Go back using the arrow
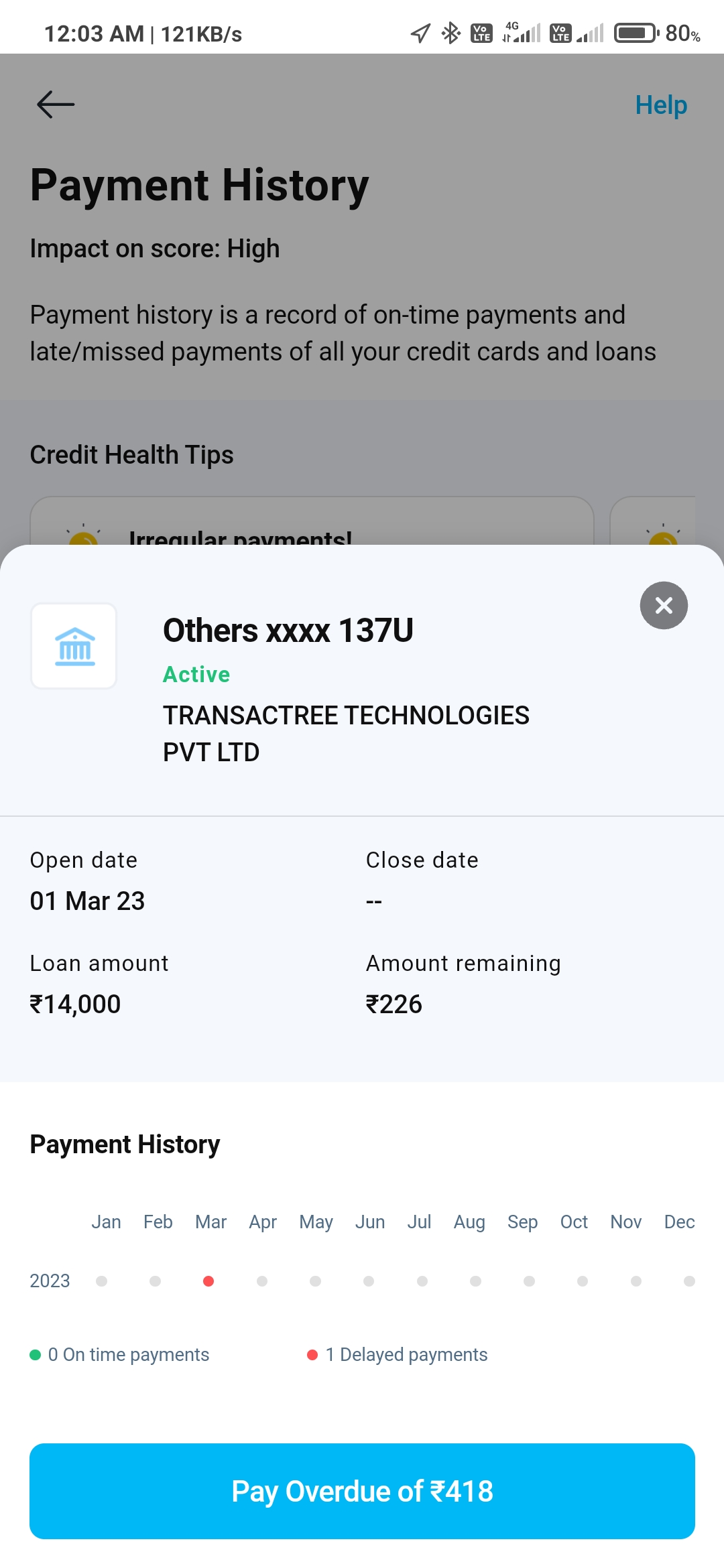The height and width of the screenshot is (1568, 724). tap(56, 105)
